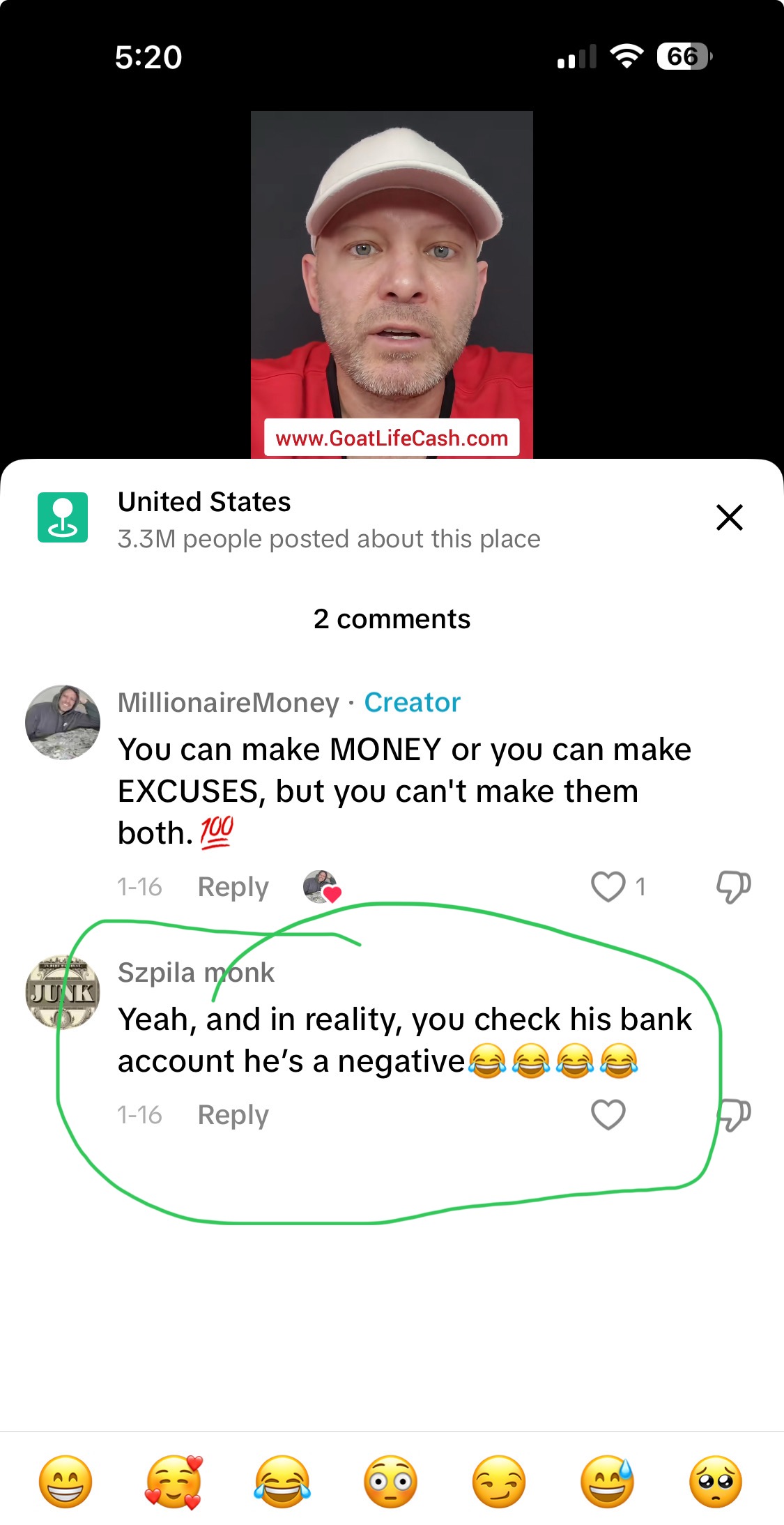Insert the grinning face emoji
The image size is (784, 1525).
coord(66,1482)
